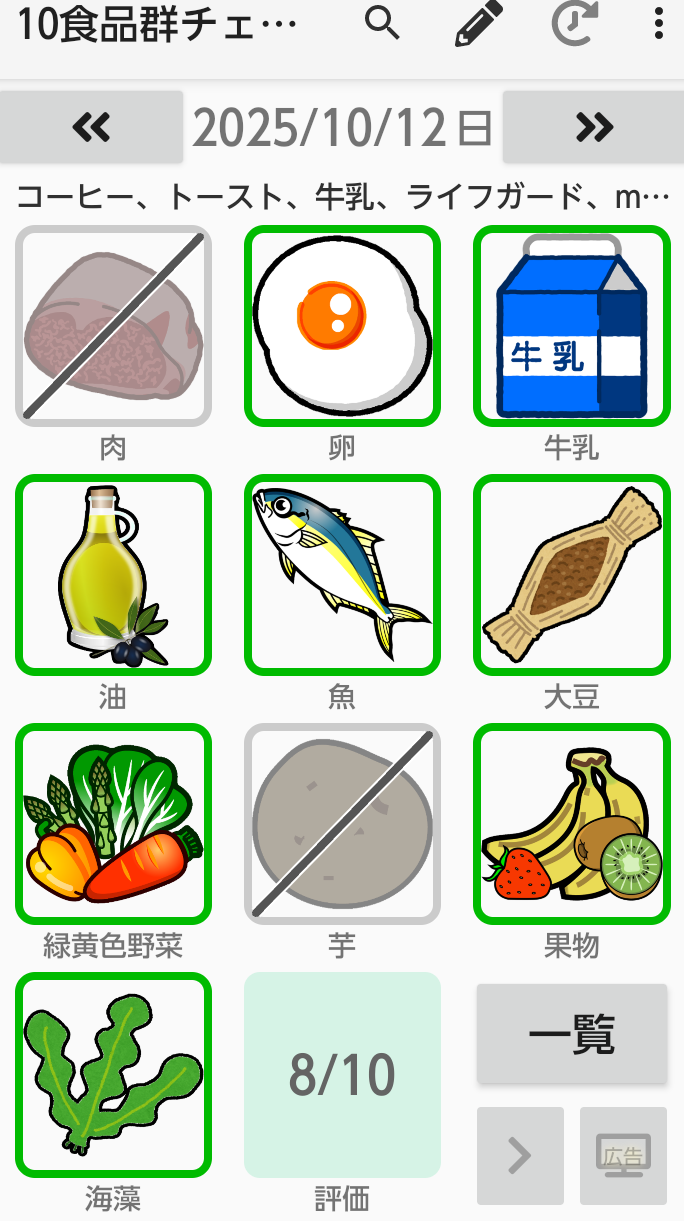Toggle the 果物 (fruit) food group

[x=570, y=824]
